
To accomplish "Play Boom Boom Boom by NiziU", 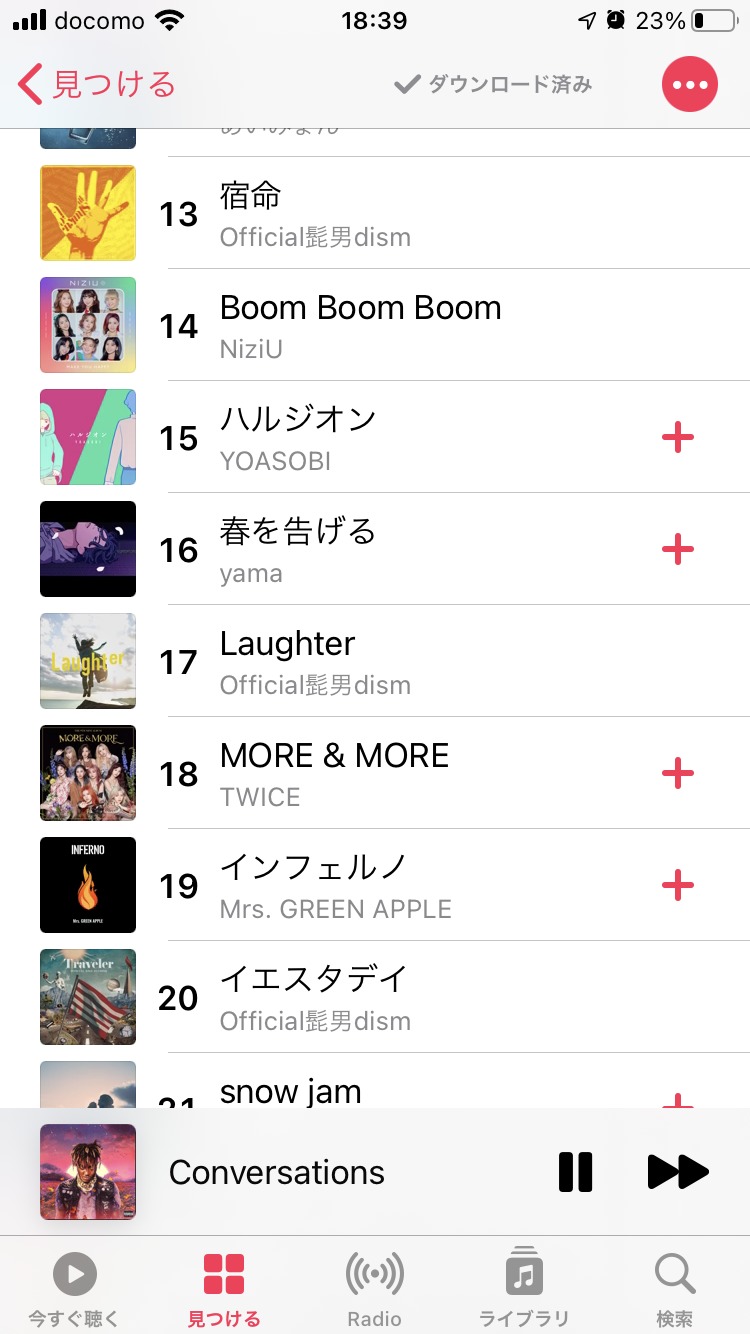I will [x=400, y=326].
